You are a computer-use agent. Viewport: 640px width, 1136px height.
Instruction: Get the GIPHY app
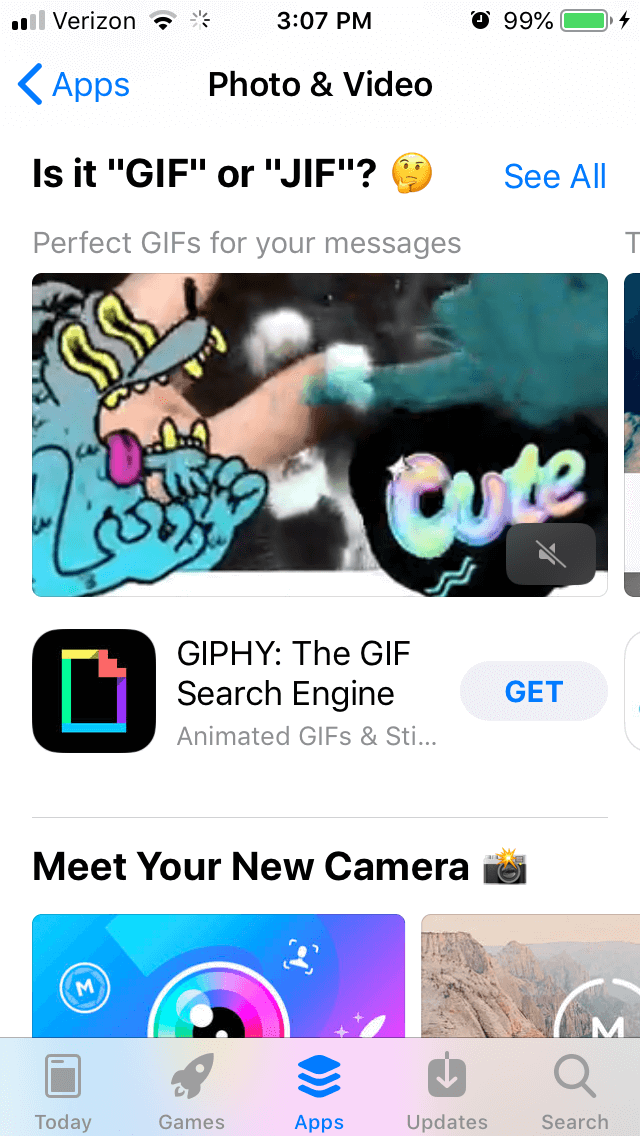[533, 691]
